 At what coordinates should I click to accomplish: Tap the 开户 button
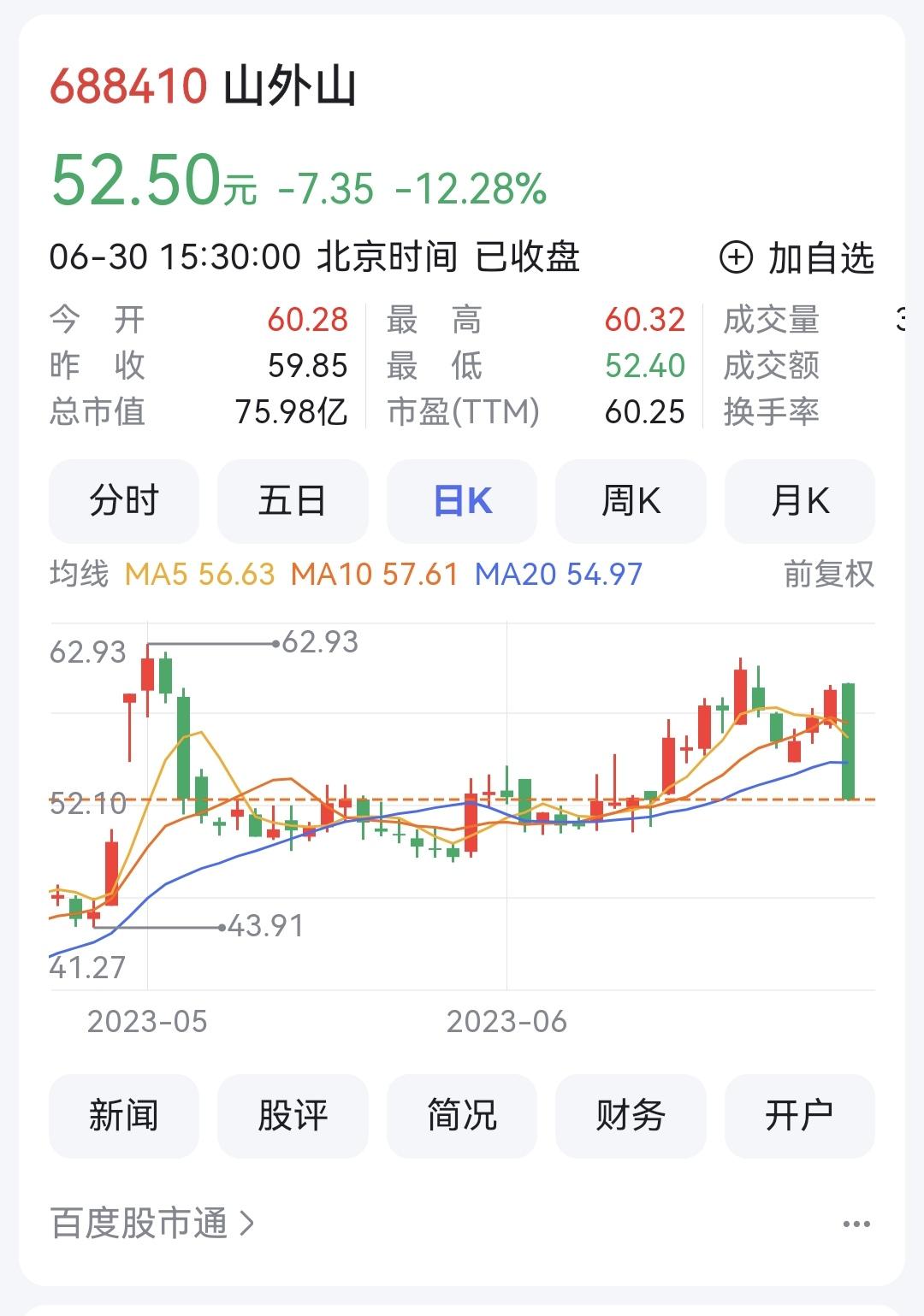point(800,1116)
